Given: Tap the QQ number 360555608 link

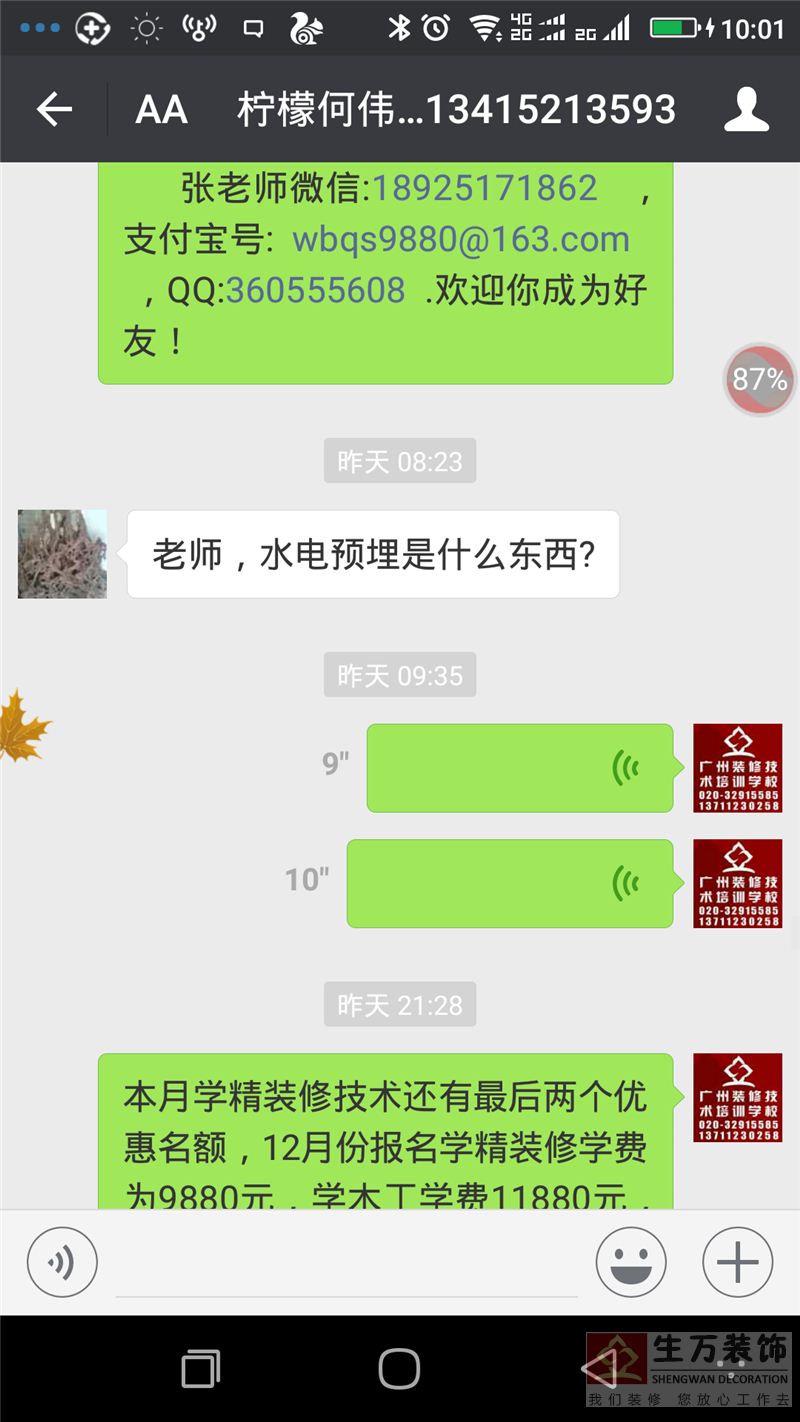Looking at the screenshot, I should pyautogui.click(x=315, y=290).
